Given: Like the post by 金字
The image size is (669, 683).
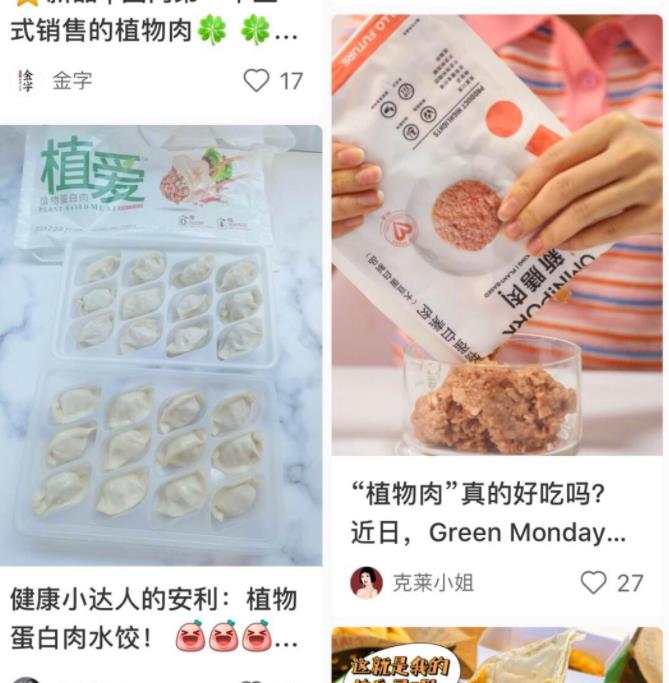Looking at the screenshot, I should point(257,80).
